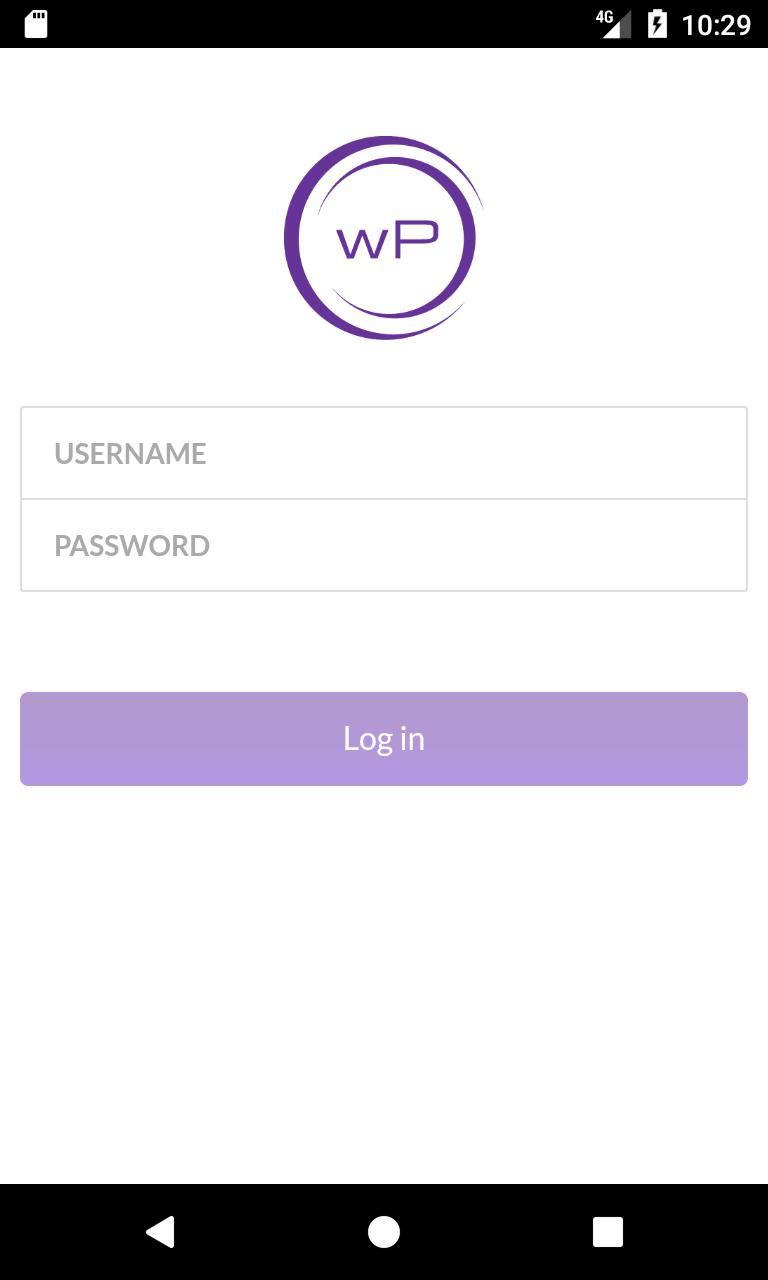This screenshot has width=768, height=1280.
Task: Tap the Log in button
Action: tap(384, 739)
